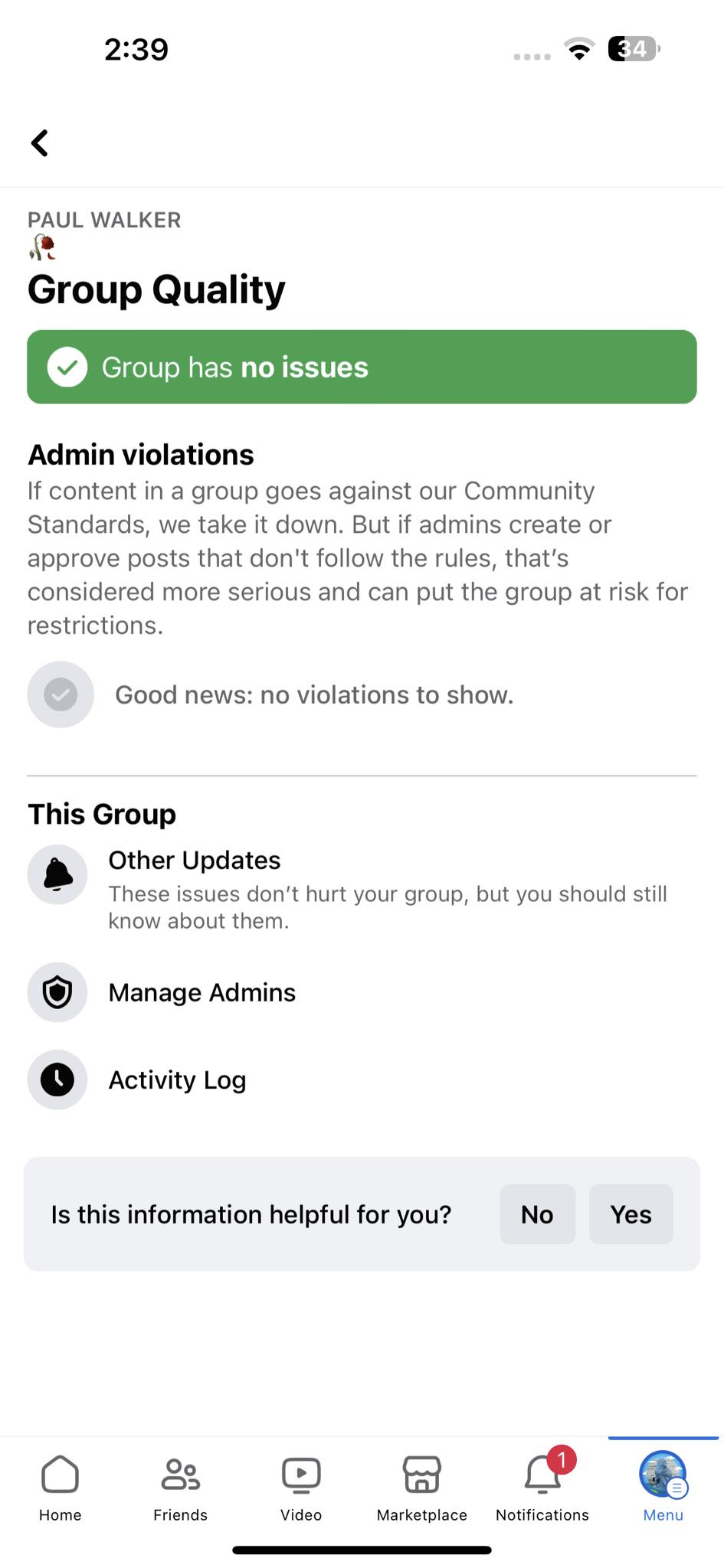Check the Notifications tab
This screenshot has height=1568, width=724.
coord(542,1488)
